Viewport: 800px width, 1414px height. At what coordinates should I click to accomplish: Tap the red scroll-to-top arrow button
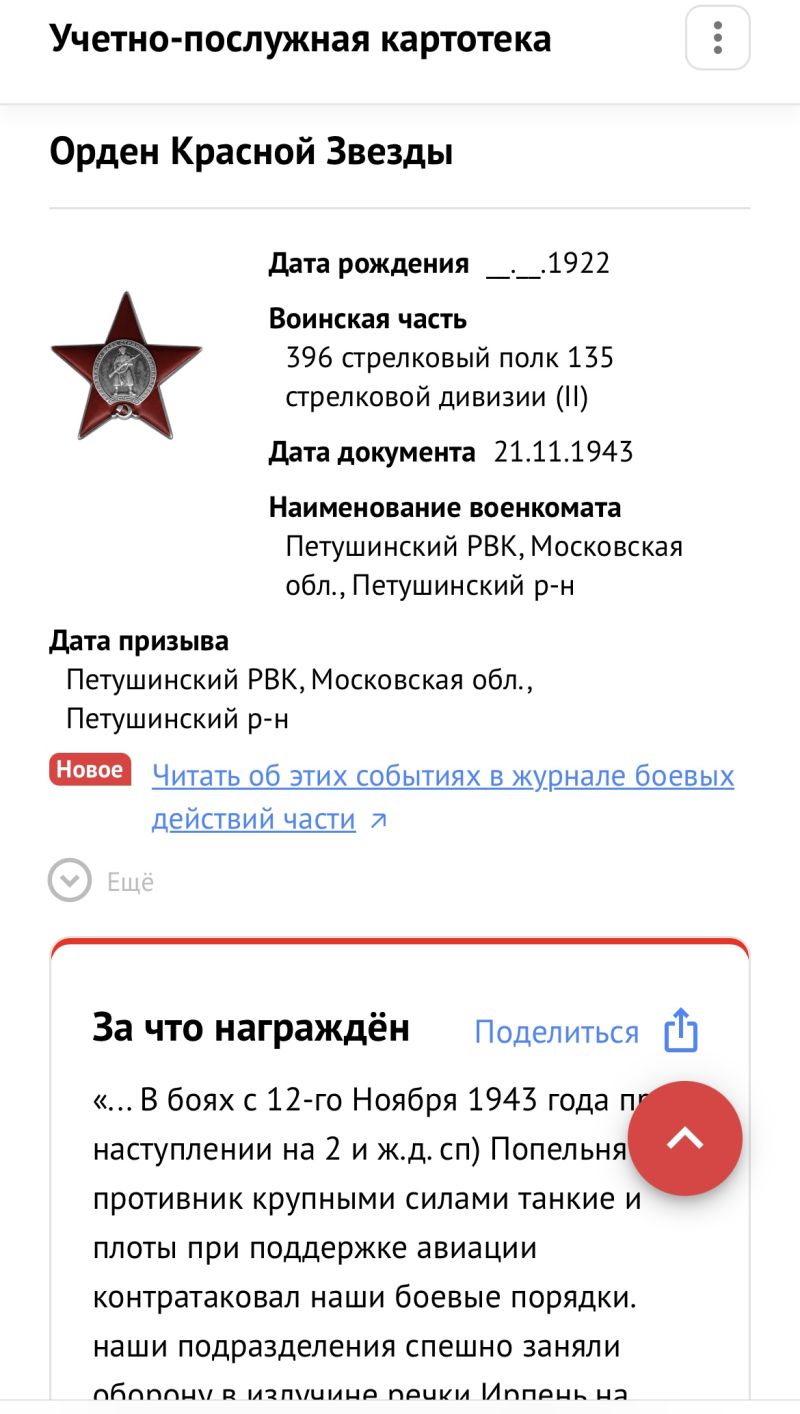point(685,1138)
